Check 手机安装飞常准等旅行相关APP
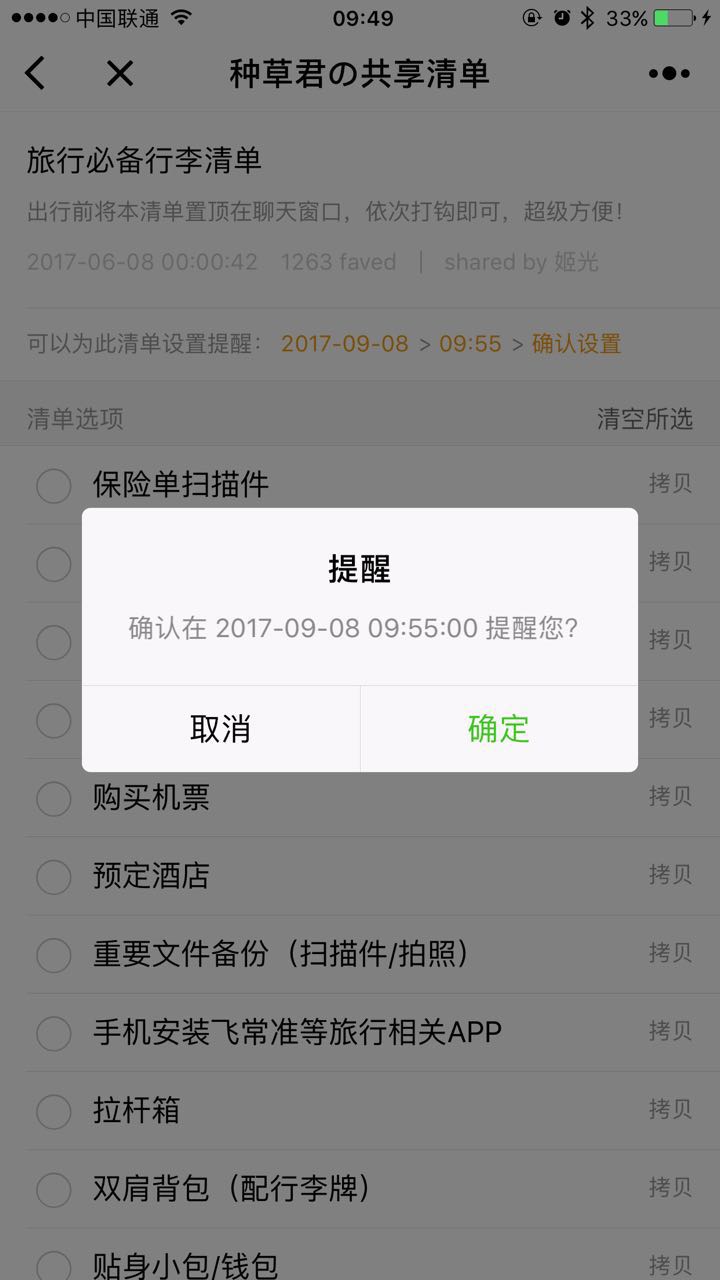This screenshot has height=1280, width=720. tap(54, 1032)
